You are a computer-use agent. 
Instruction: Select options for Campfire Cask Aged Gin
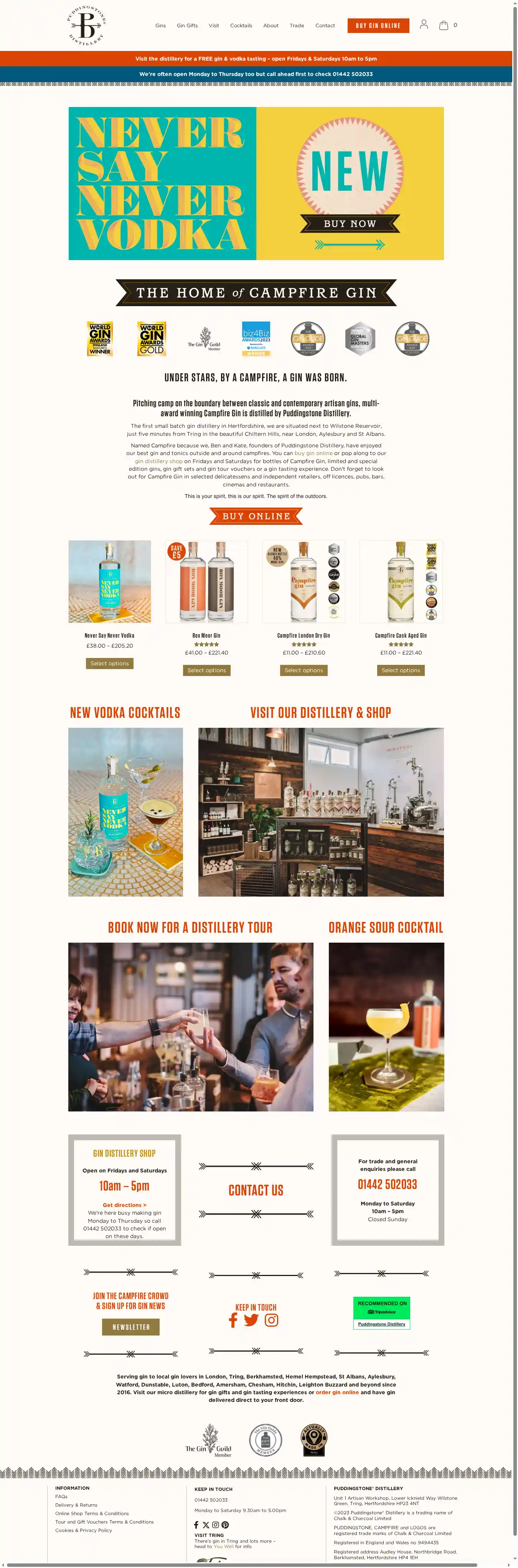click(401, 670)
